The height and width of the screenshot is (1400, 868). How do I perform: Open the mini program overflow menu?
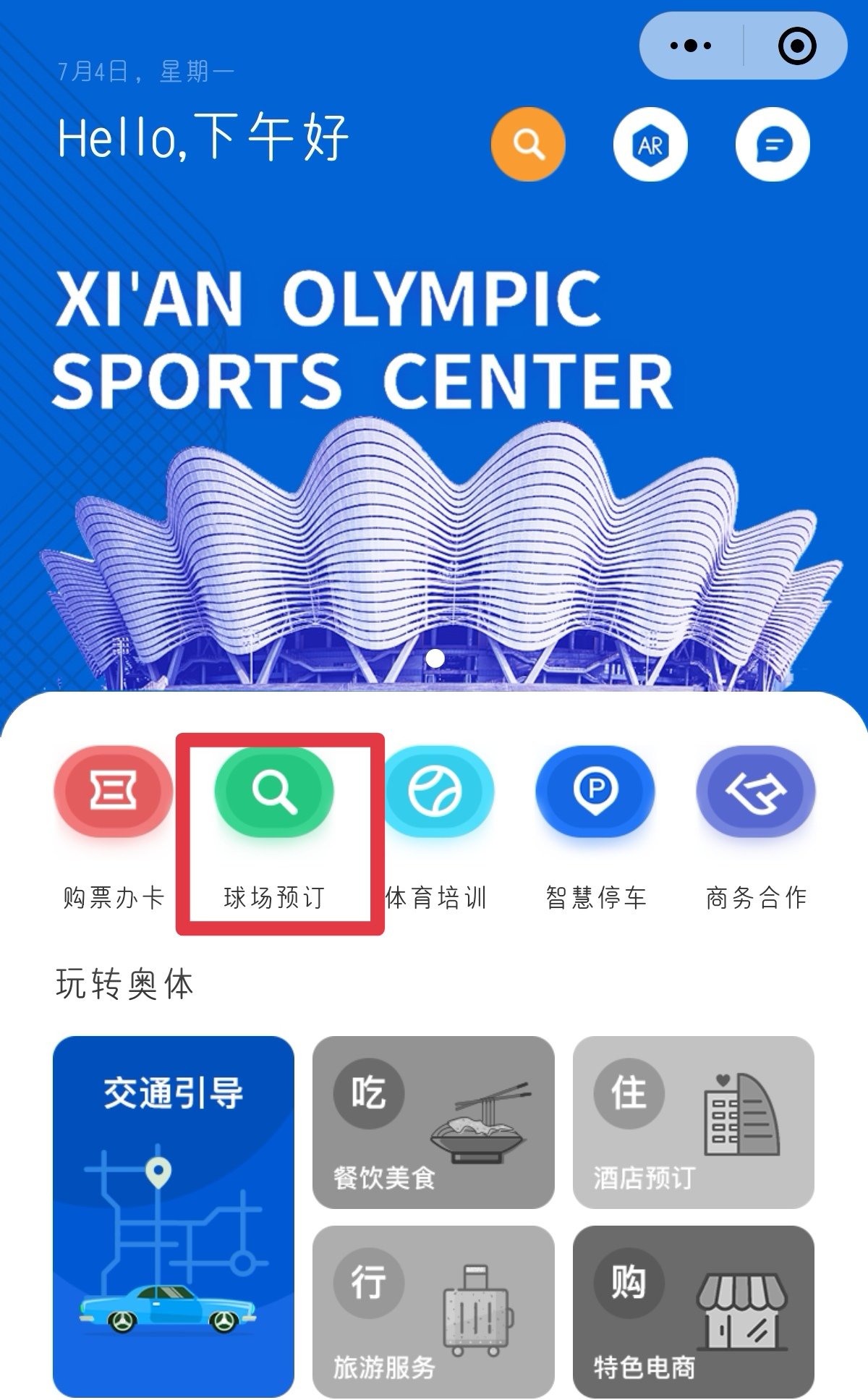691,46
